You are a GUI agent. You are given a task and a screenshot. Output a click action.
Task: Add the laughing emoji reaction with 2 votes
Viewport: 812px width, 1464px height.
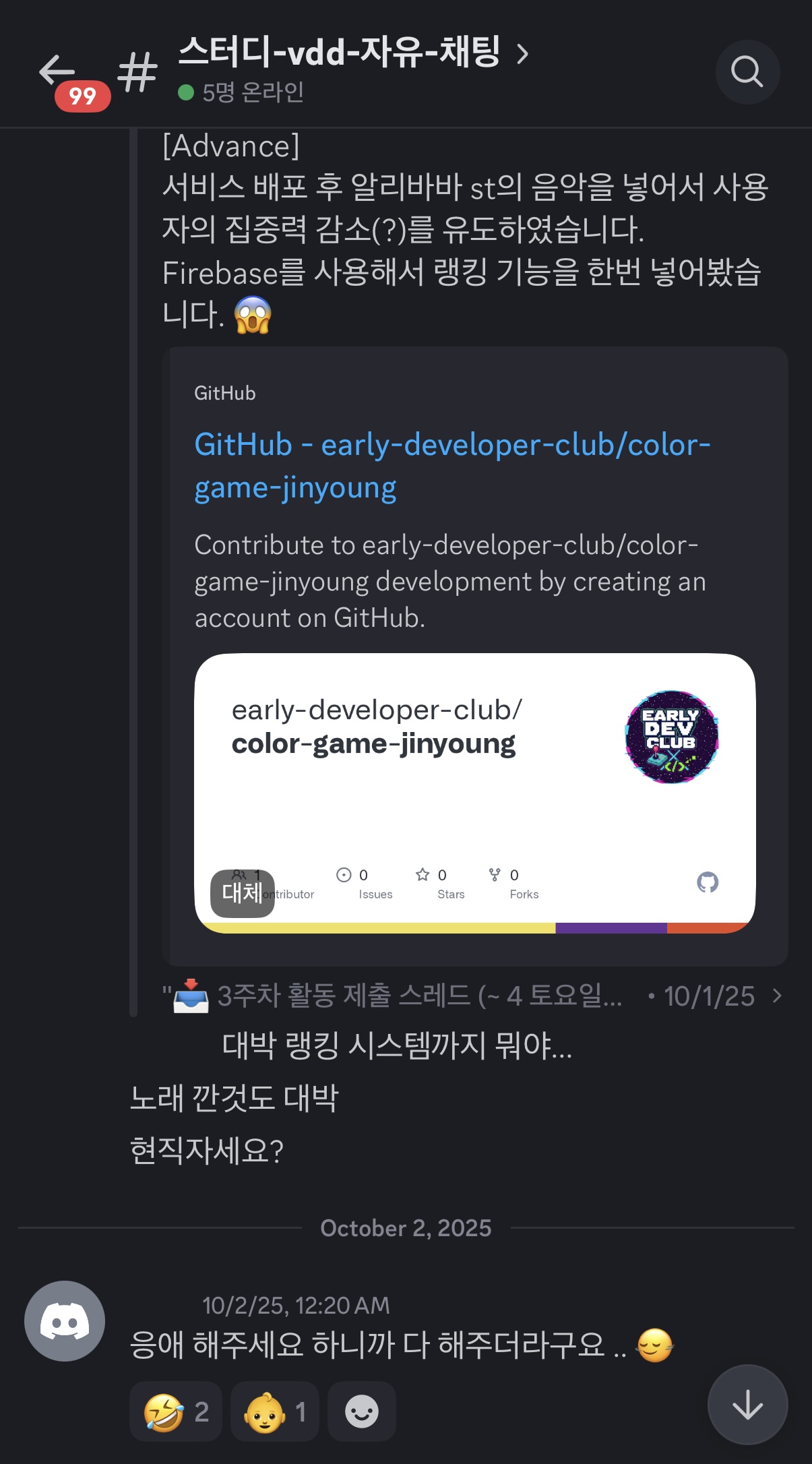click(x=176, y=1411)
